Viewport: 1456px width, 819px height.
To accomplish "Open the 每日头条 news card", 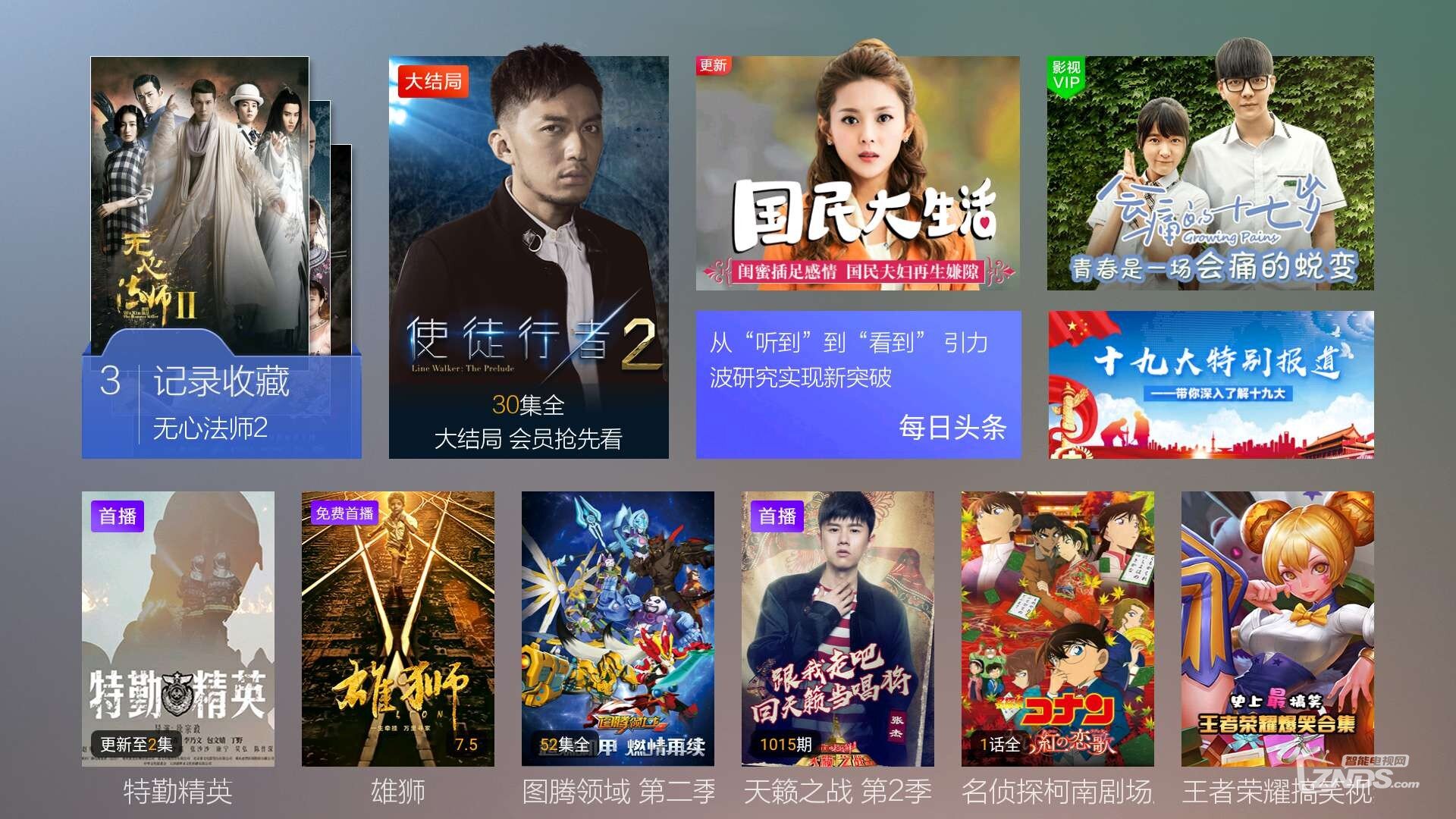I will click(858, 384).
